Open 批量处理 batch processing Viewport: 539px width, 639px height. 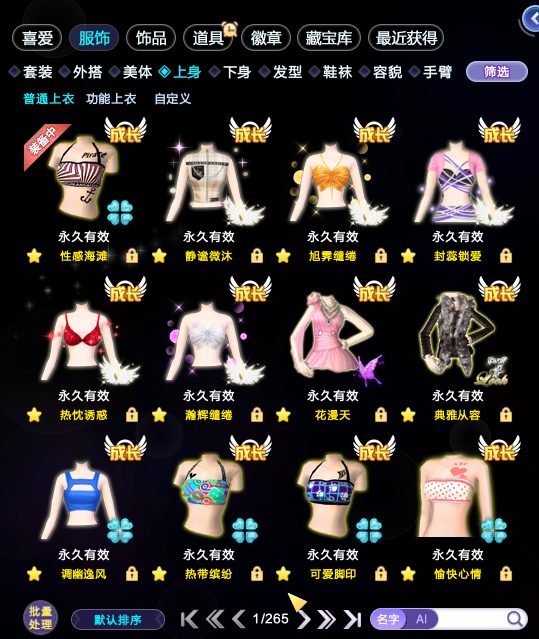pyautogui.click(x=40, y=618)
